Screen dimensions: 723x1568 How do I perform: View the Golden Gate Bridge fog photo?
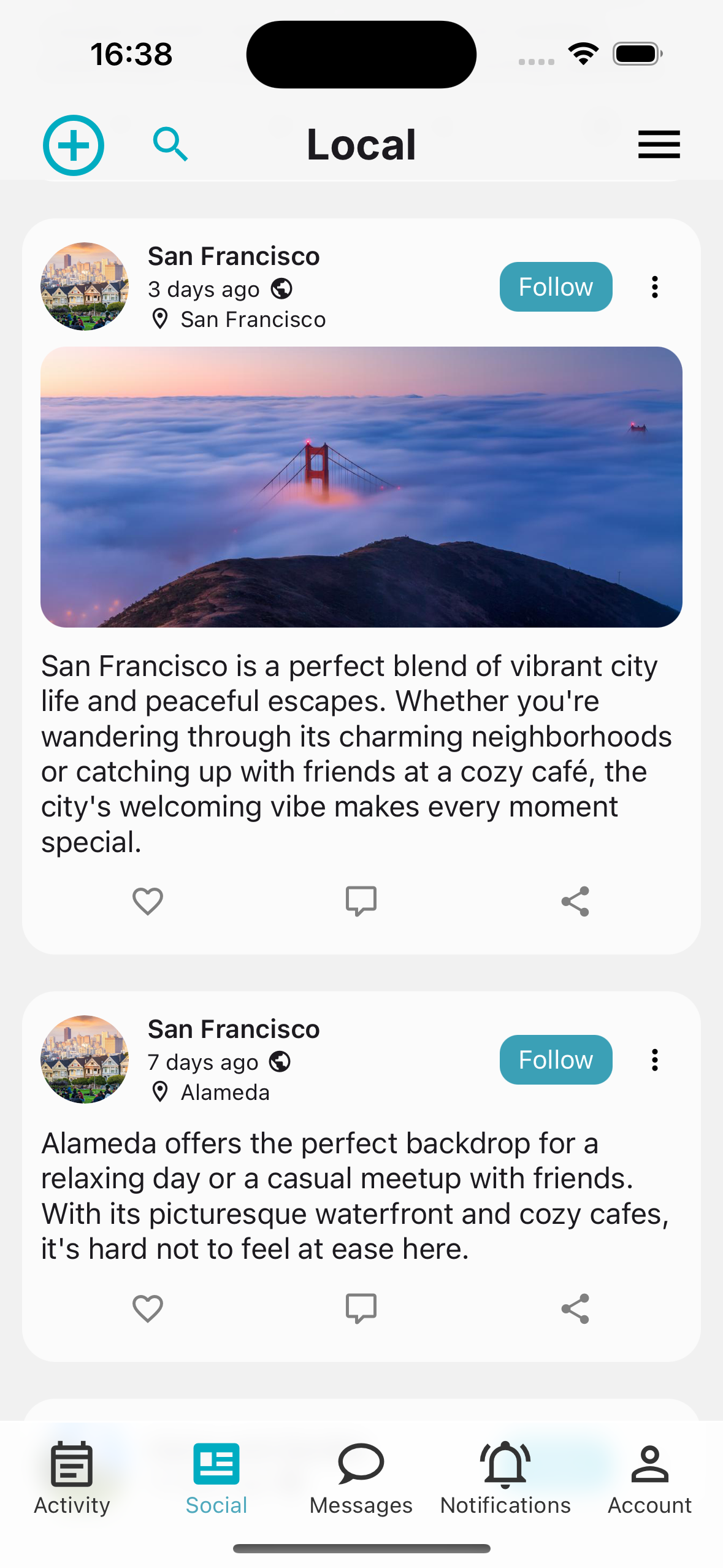(361, 486)
